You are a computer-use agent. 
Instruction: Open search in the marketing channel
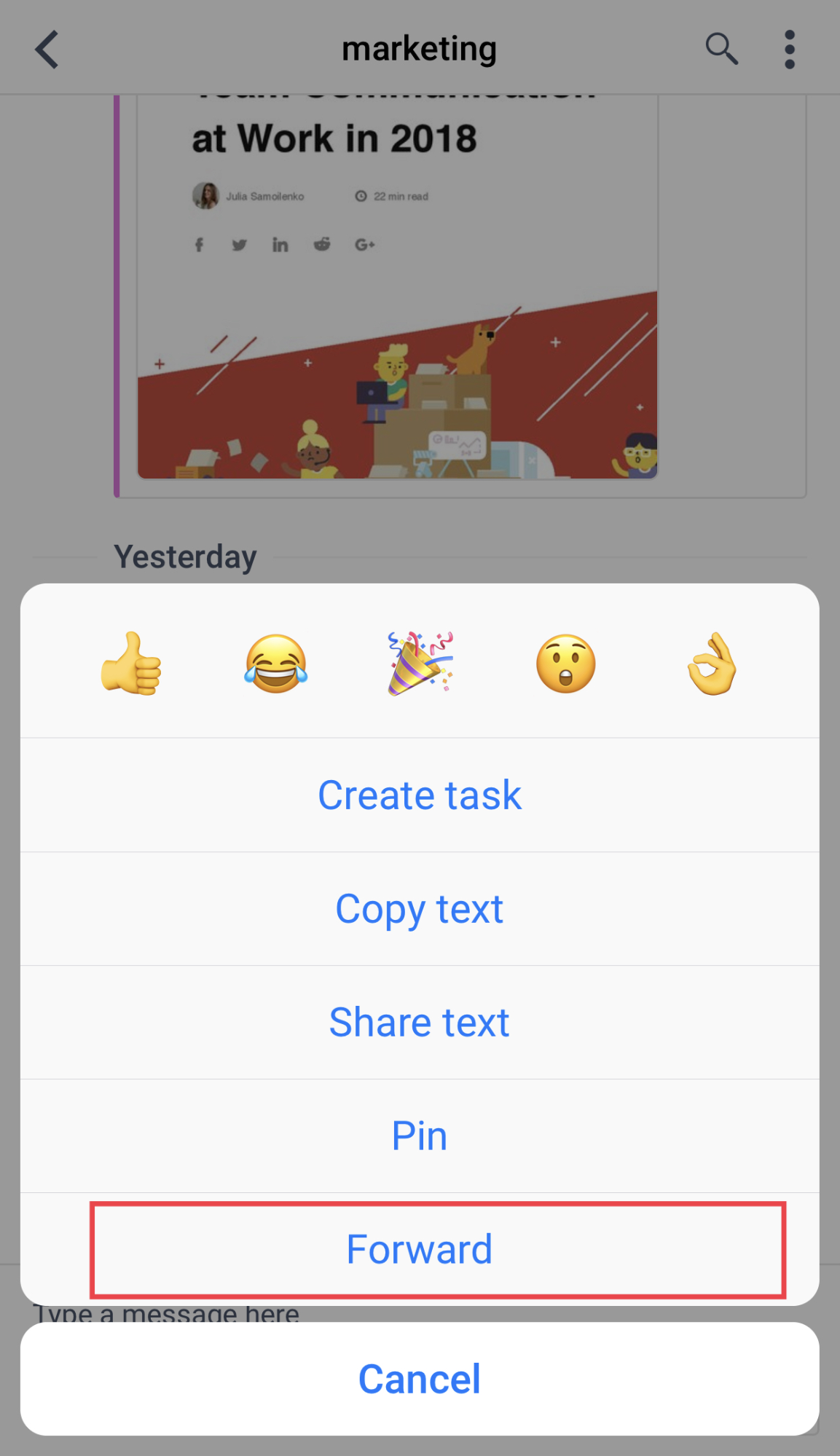721,49
